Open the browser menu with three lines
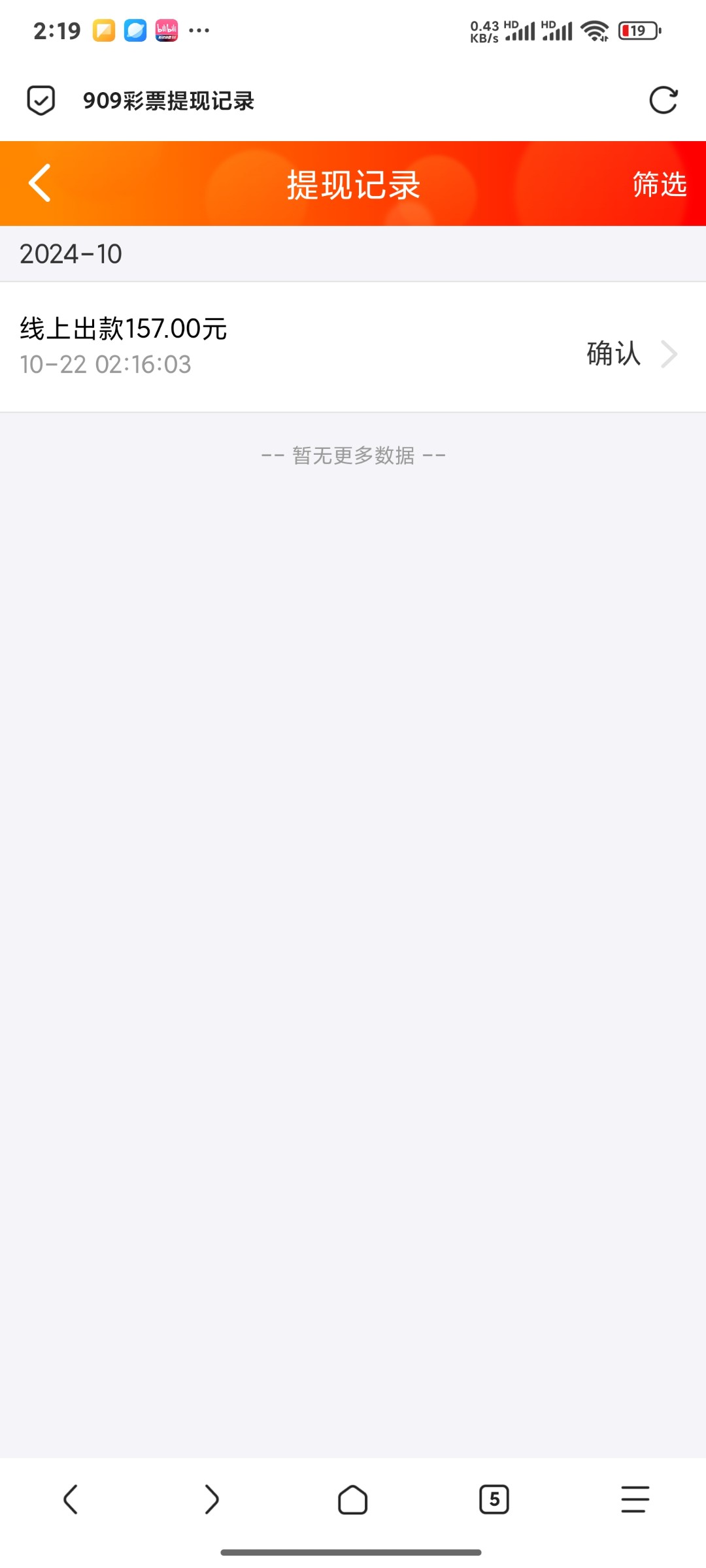Screen dimensions: 706x1568 [635, 1499]
